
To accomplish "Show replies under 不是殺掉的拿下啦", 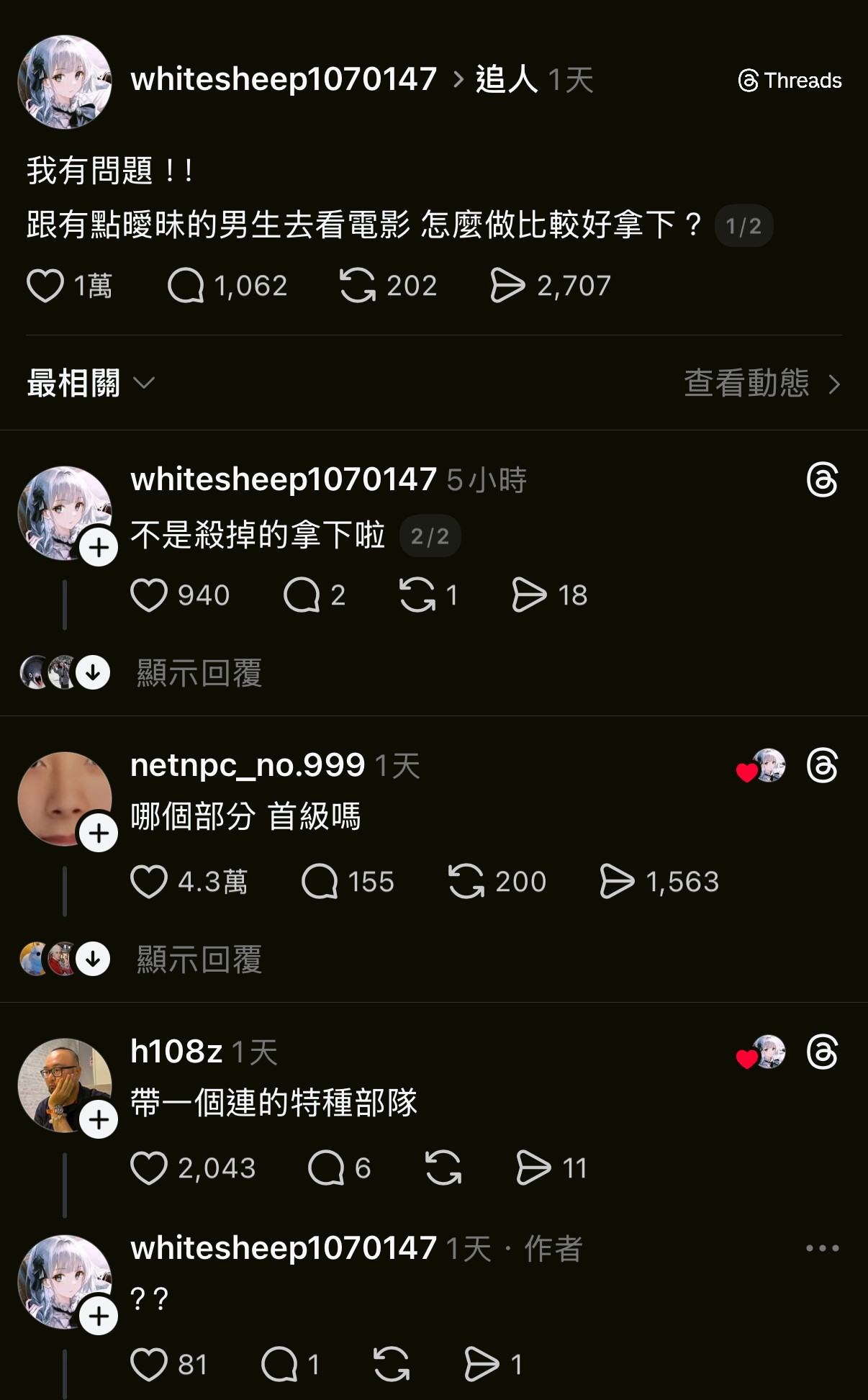I will point(199,673).
